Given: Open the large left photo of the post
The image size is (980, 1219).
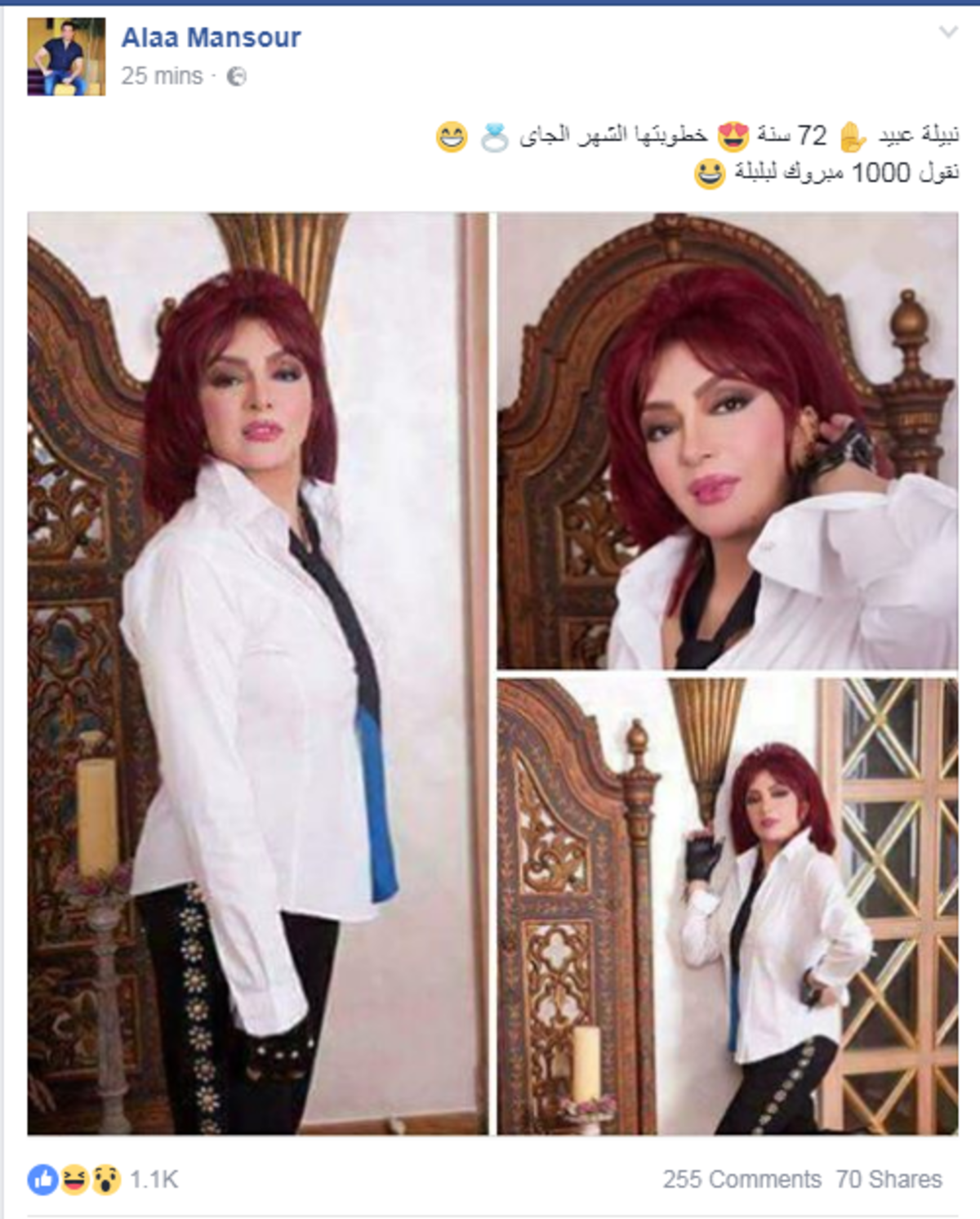Looking at the screenshot, I should click(x=257, y=674).
